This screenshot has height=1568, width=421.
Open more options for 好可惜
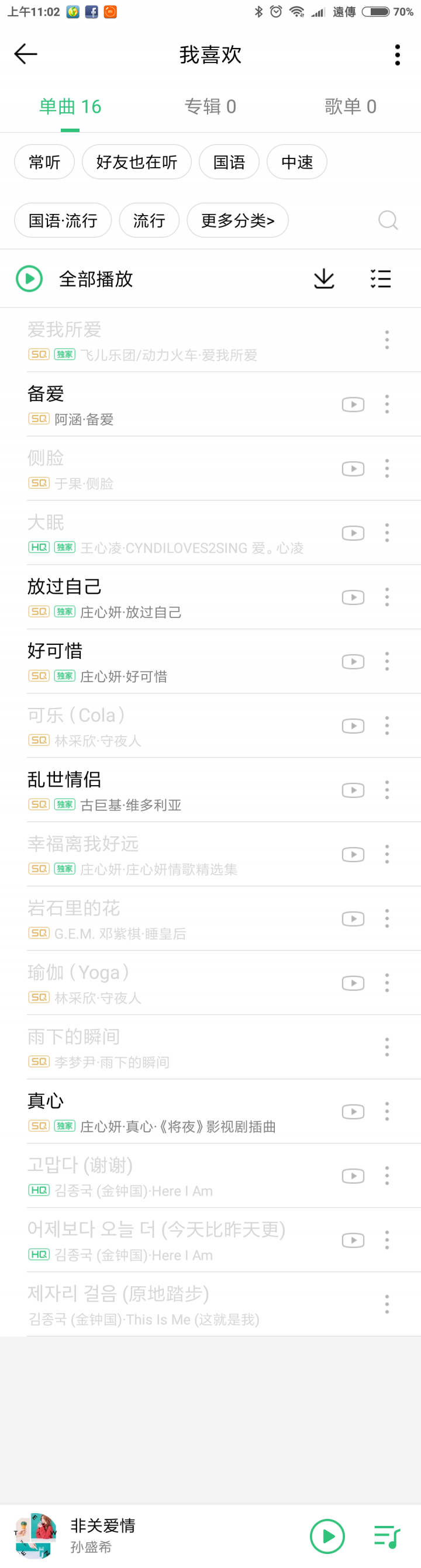tap(387, 662)
